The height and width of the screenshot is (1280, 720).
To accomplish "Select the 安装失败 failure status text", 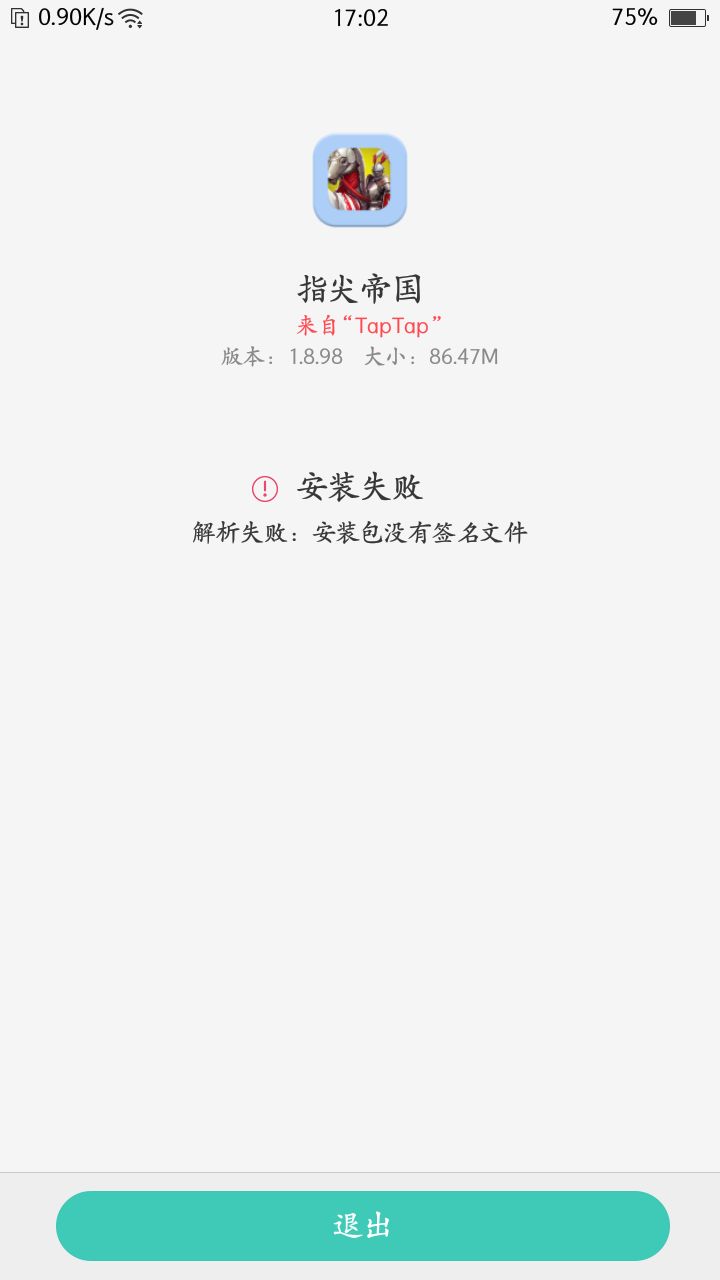I will point(360,487).
